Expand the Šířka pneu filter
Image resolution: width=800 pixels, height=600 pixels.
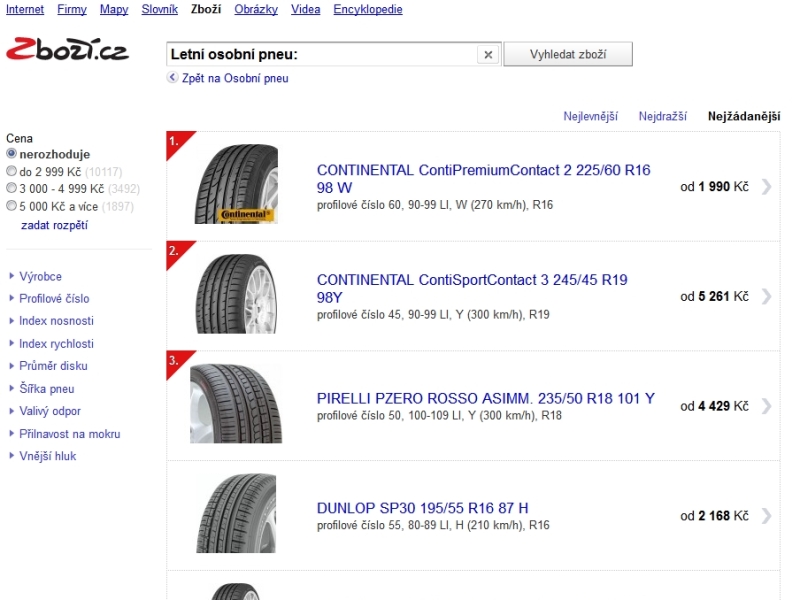(x=46, y=389)
